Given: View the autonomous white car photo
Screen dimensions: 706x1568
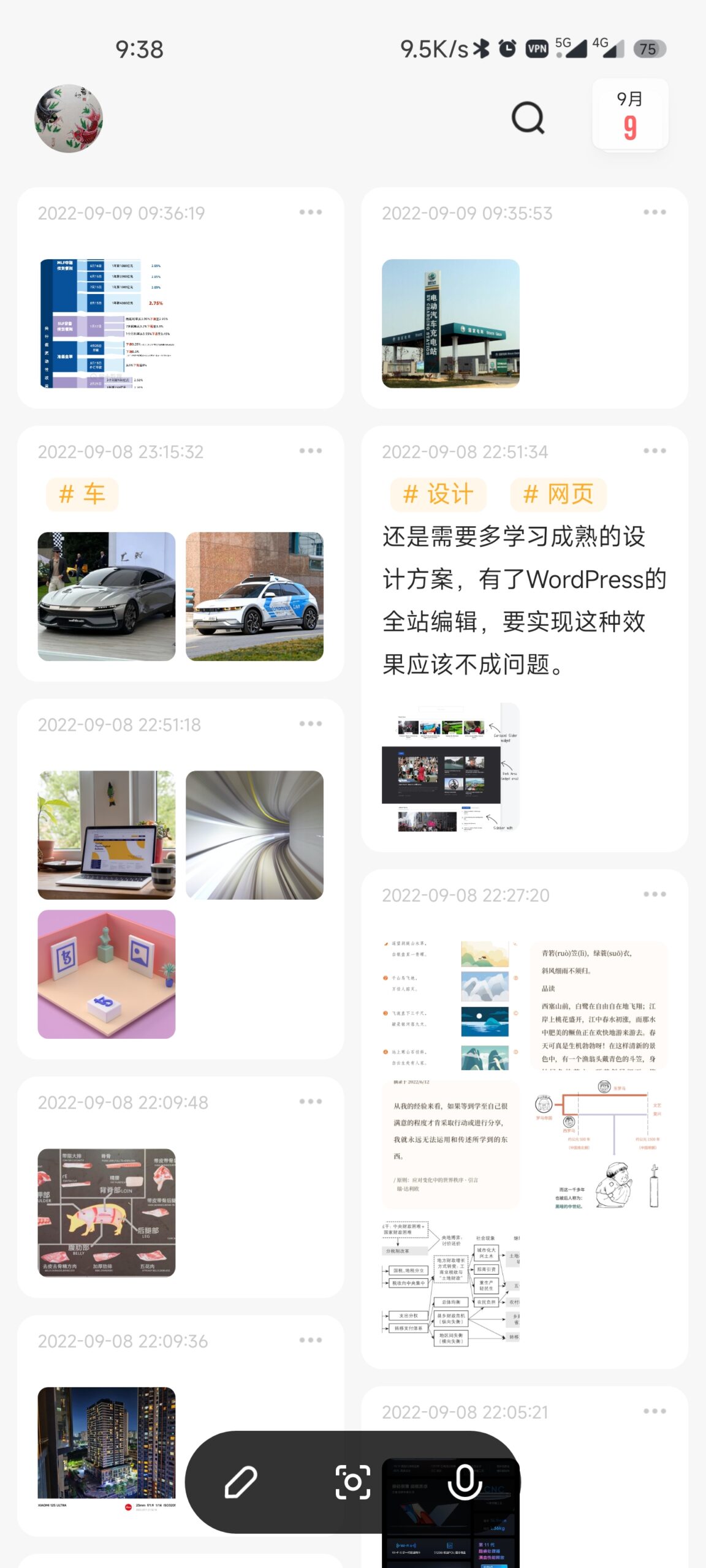Looking at the screenshot, I should (254, 597).
